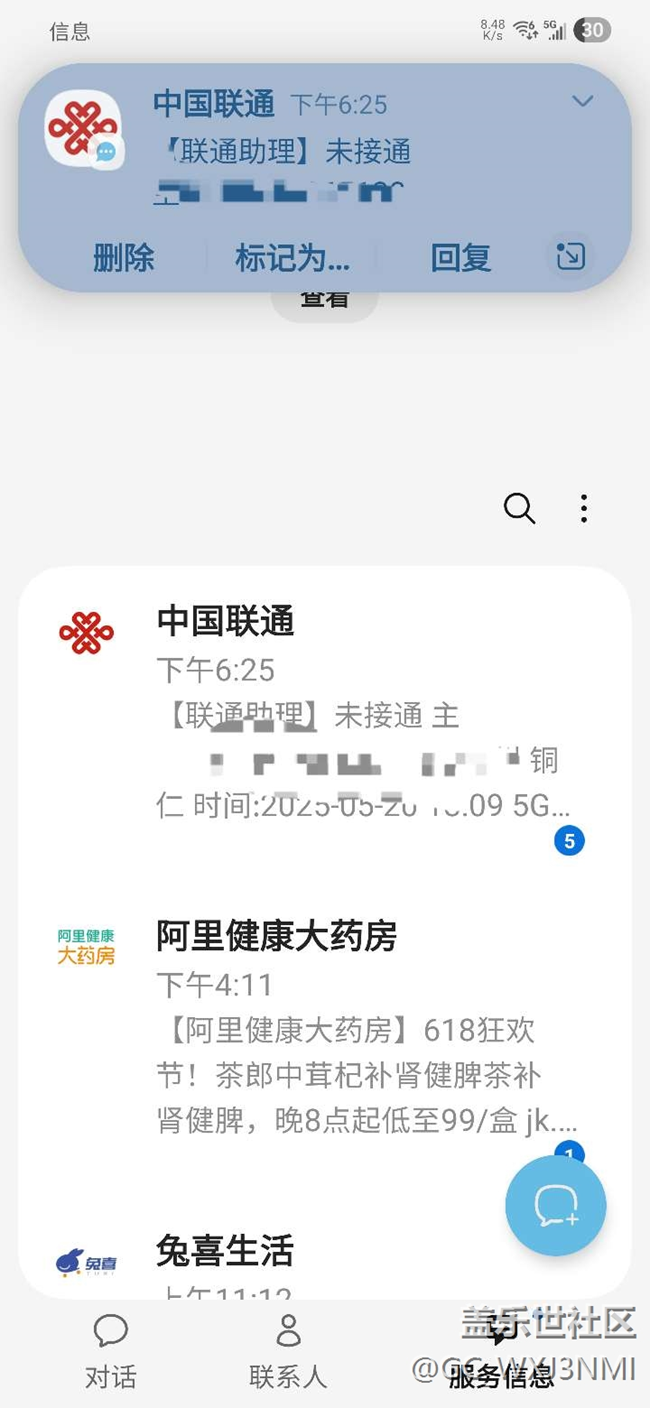This screenshot has height=1408, width=650.
Task: Switch to the 服务信息 tab
Action: tap(500, 1351)
